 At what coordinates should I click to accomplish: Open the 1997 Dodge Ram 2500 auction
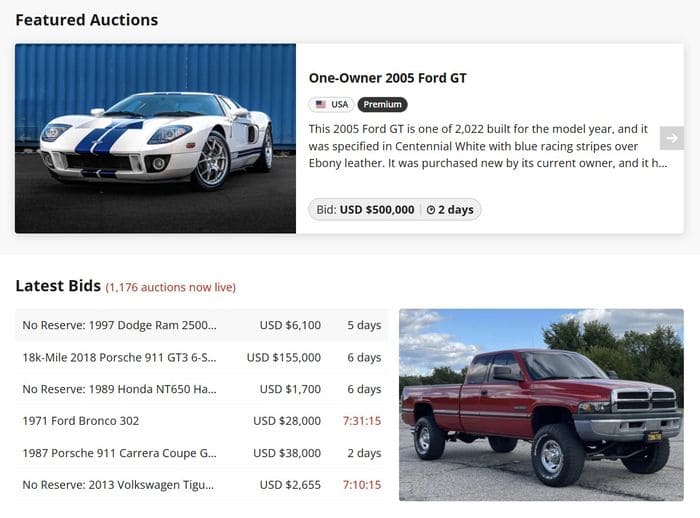coord(119,325)
